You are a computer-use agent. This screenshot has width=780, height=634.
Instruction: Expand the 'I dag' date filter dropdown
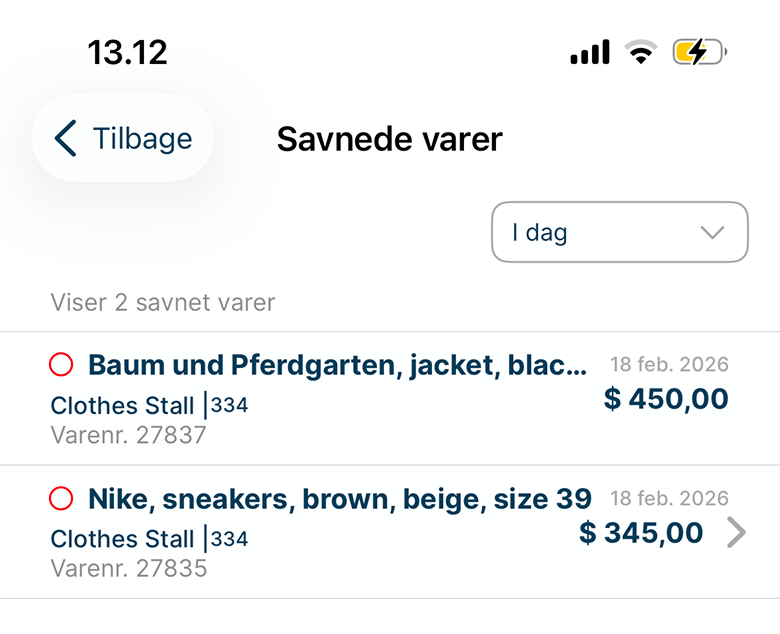[x=619, y=233]
